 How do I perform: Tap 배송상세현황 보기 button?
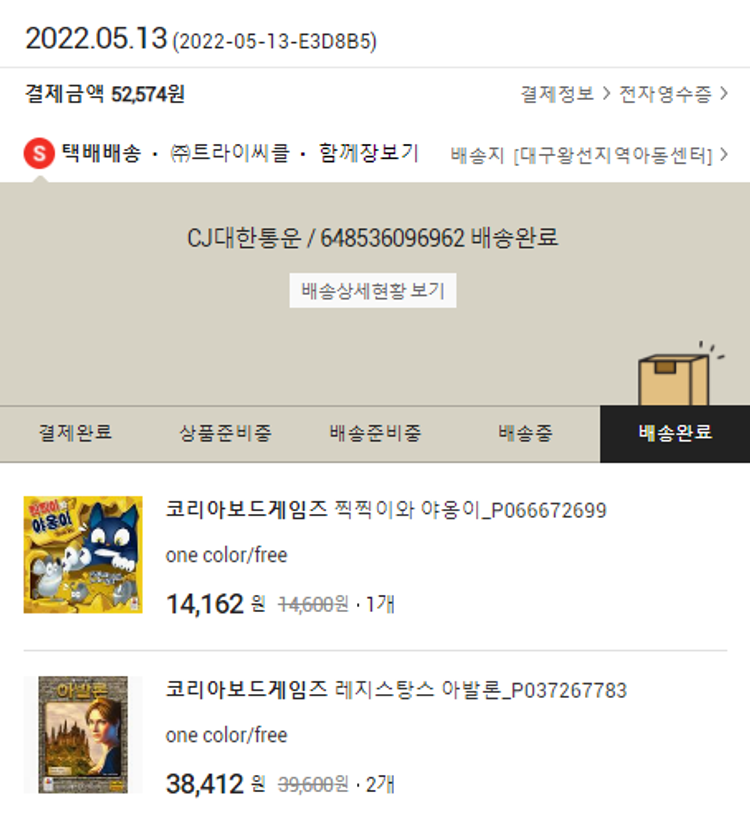[x=373, y=291]
